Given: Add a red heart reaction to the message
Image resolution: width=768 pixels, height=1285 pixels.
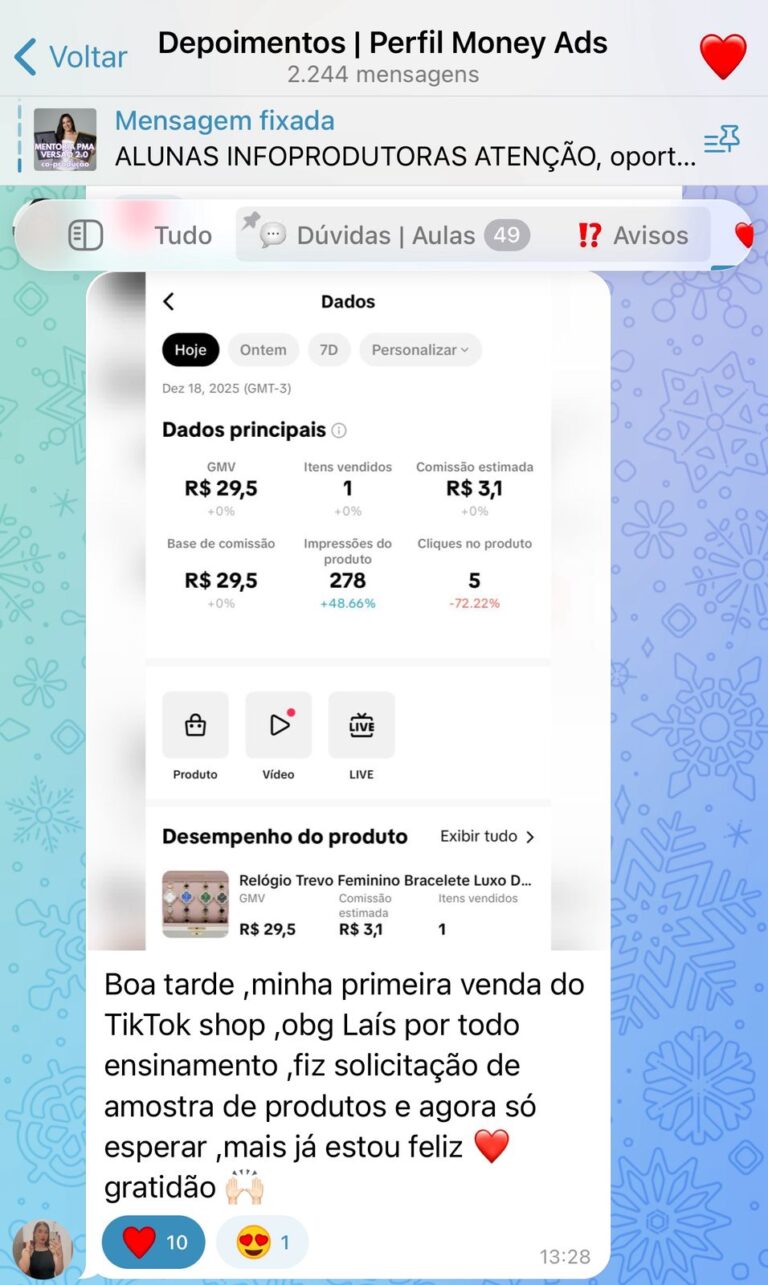Looking at the screenshot, I should click(154, 1242).
